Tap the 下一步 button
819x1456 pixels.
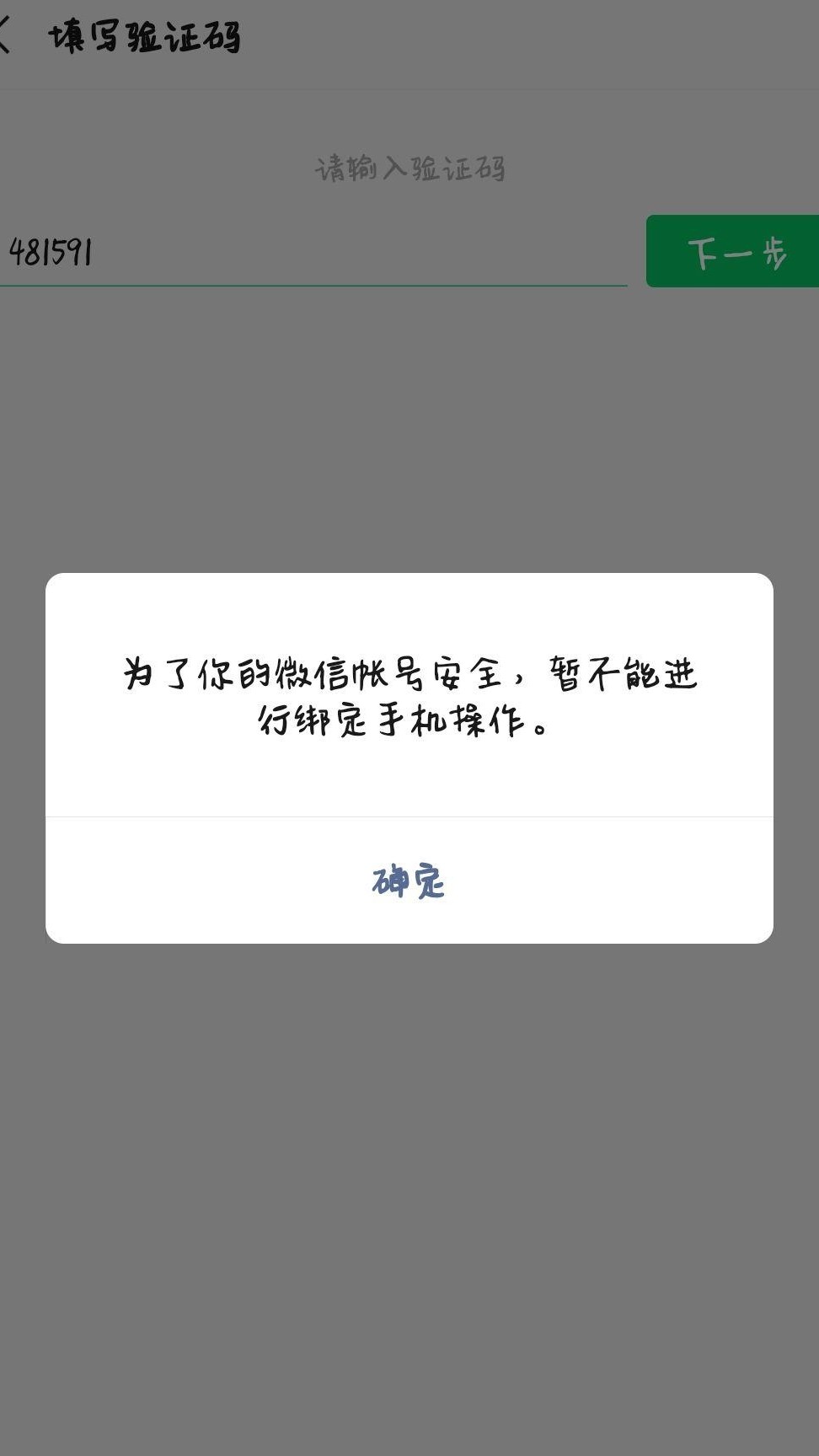click(732, 251)
